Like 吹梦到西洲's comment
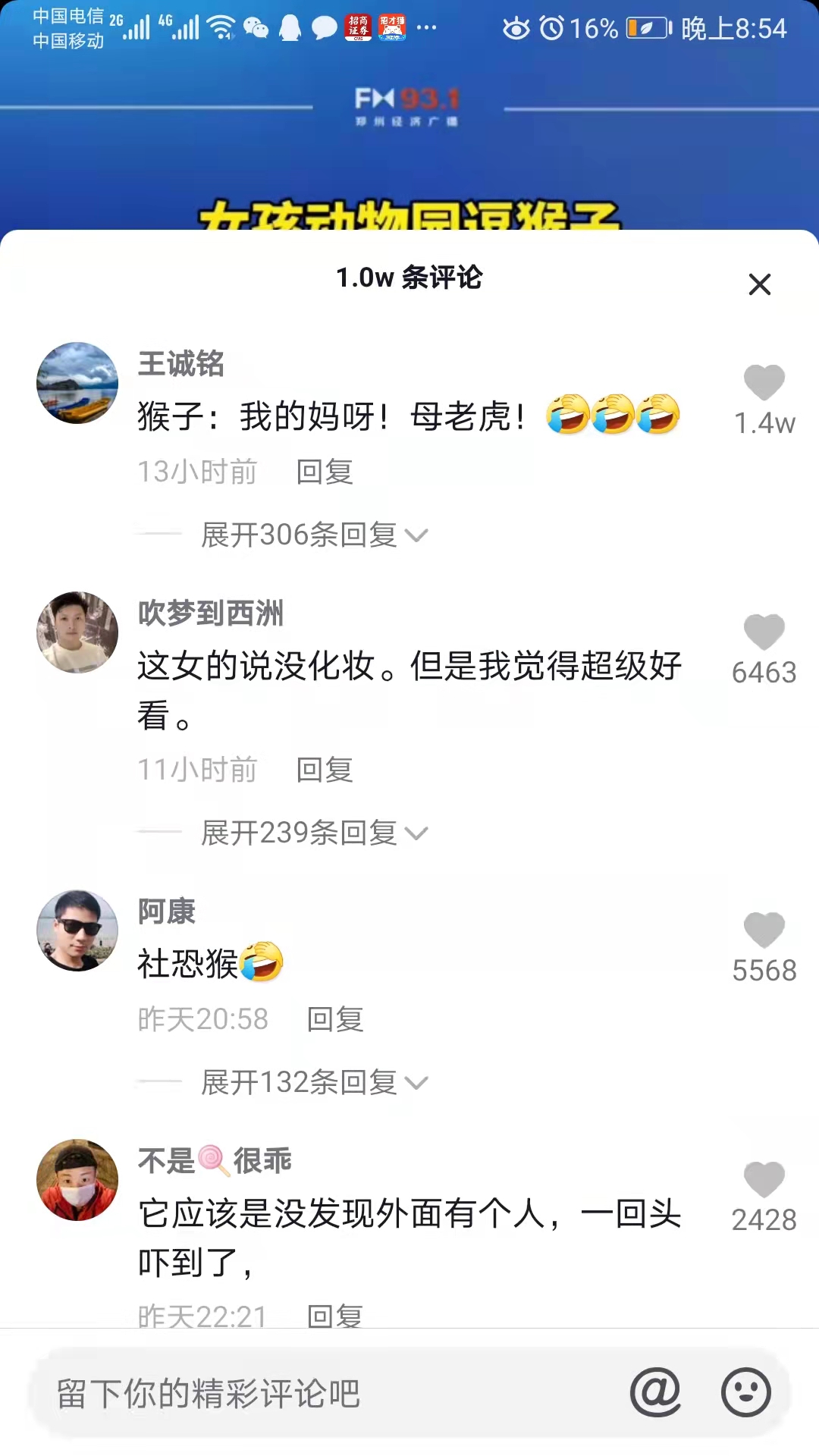Image resolution: width=819 pixels, height=1456 pixels. (x=764, y=631)
